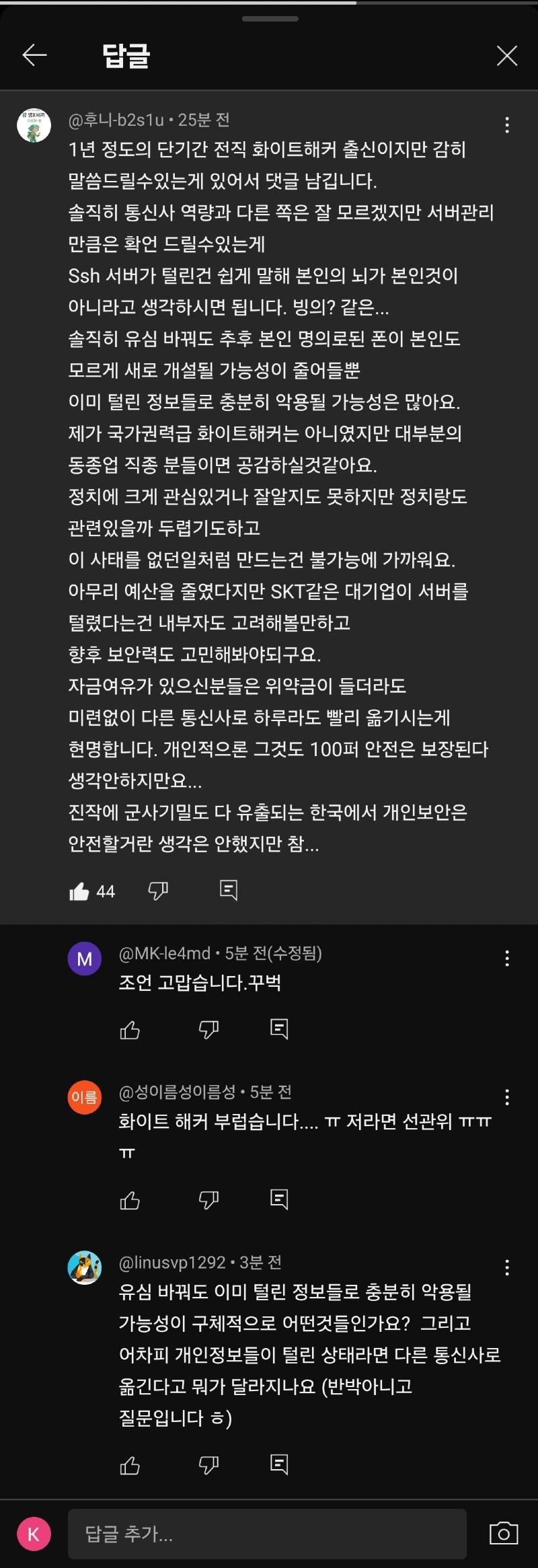The width and height of the screenshot is (538, 1568).
Task: Tap the reply icon under @MK-le4md's reply
Action: tap(280, 1028)
